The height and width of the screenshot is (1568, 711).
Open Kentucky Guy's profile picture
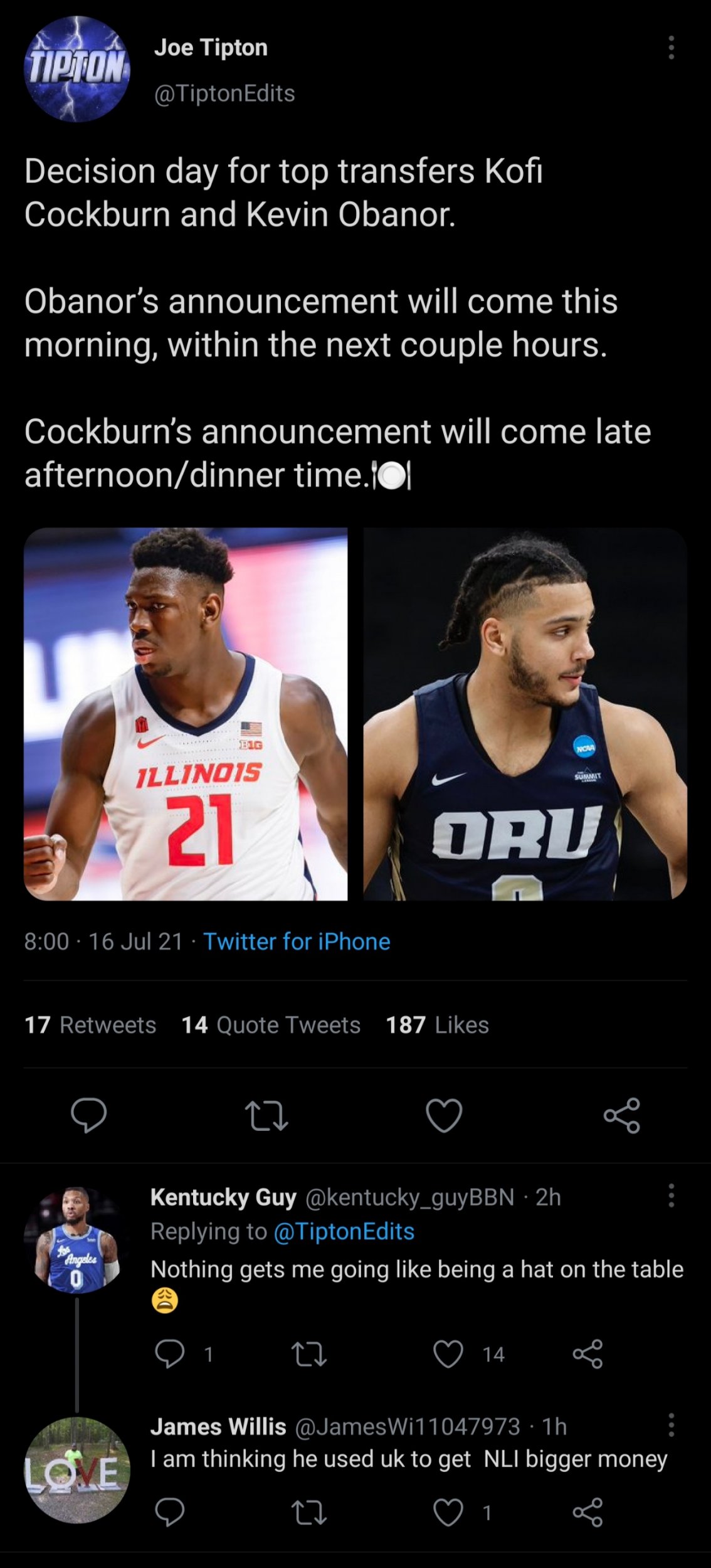point(77,1240)
